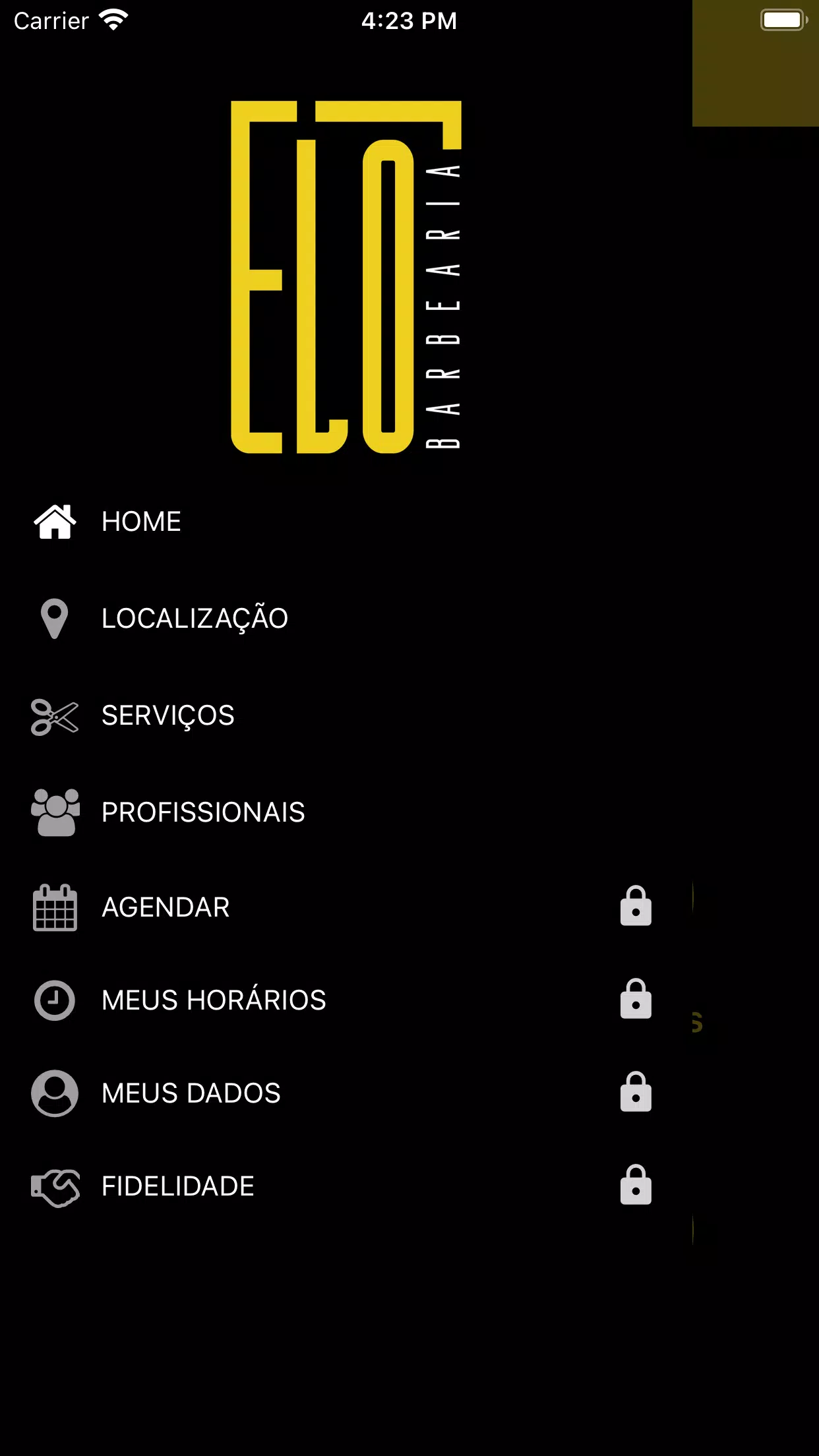This screenshot has height=1456, width=819.
Task: Click the location pin icon
Action: pos(55,619)
